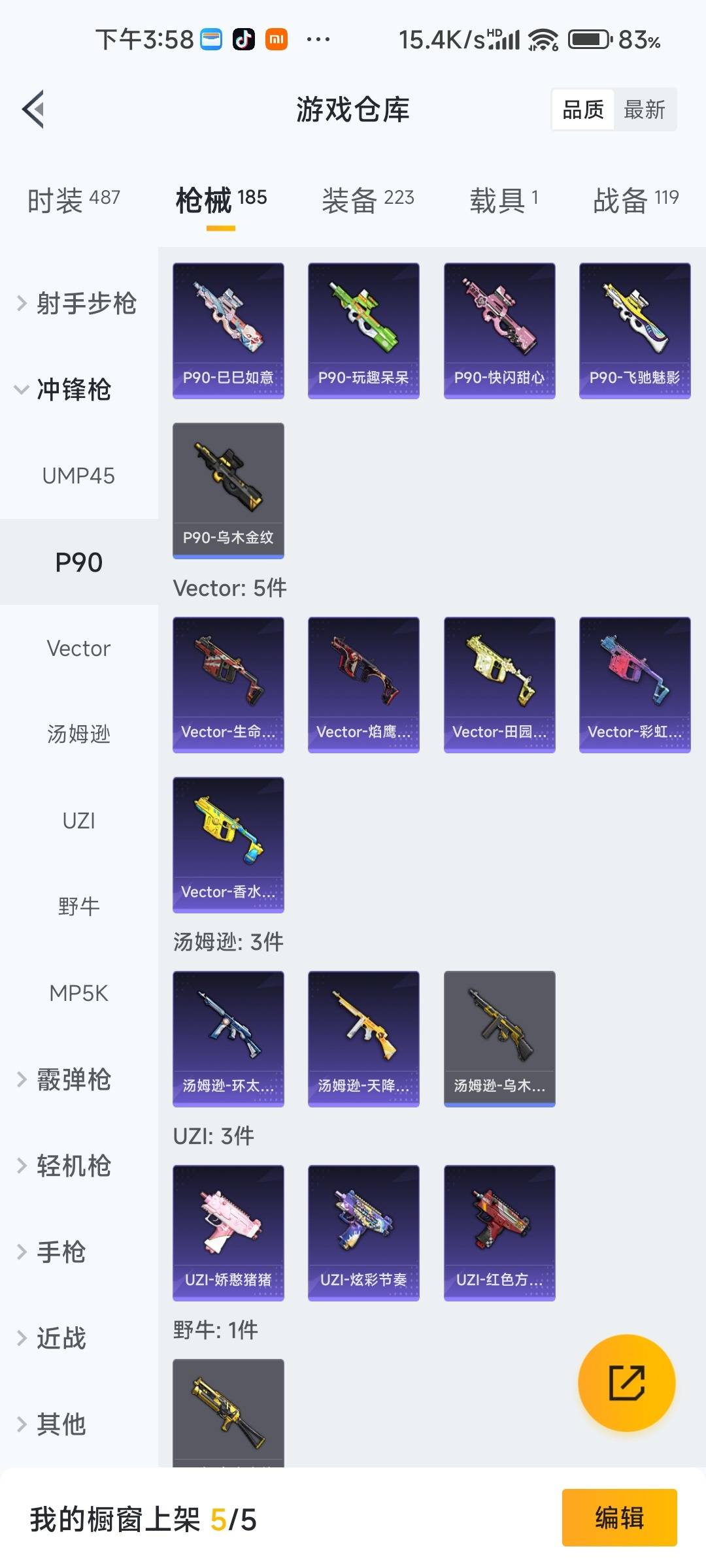Open the UZI-娇憨猪猪 skin

click(x=228, y=1232)
